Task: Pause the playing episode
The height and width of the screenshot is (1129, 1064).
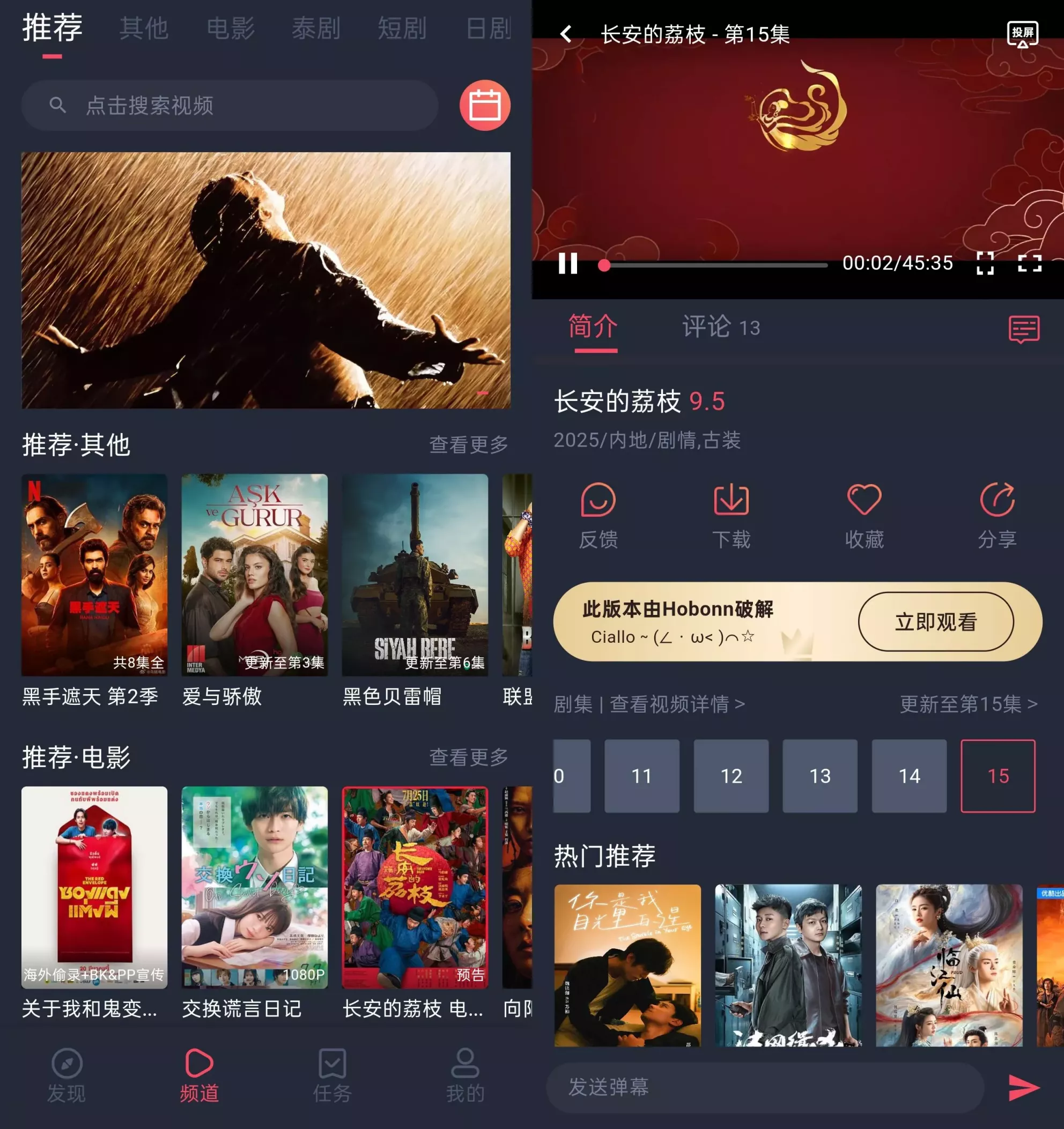Action: [567, 263]
